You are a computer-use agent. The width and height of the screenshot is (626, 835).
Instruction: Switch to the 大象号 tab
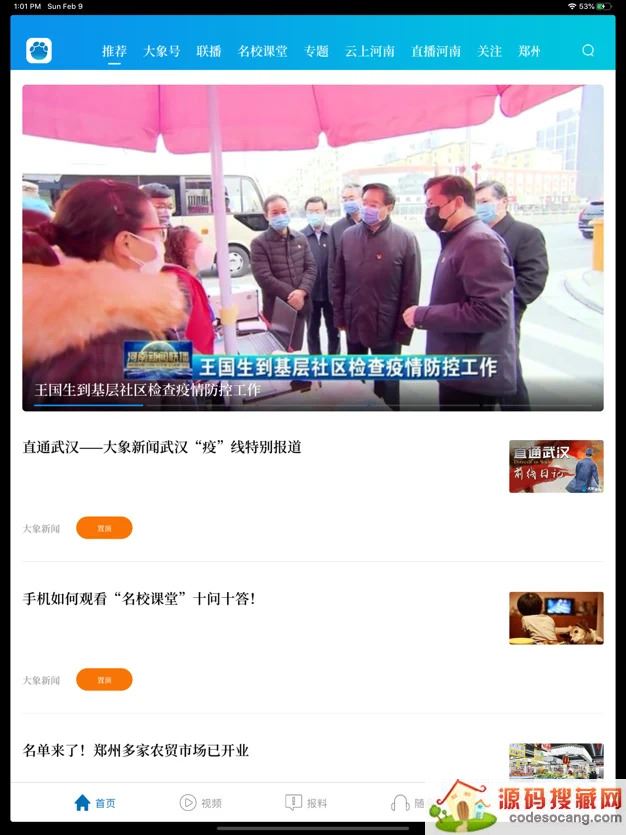pyautogui.click(x=161, y=51)
